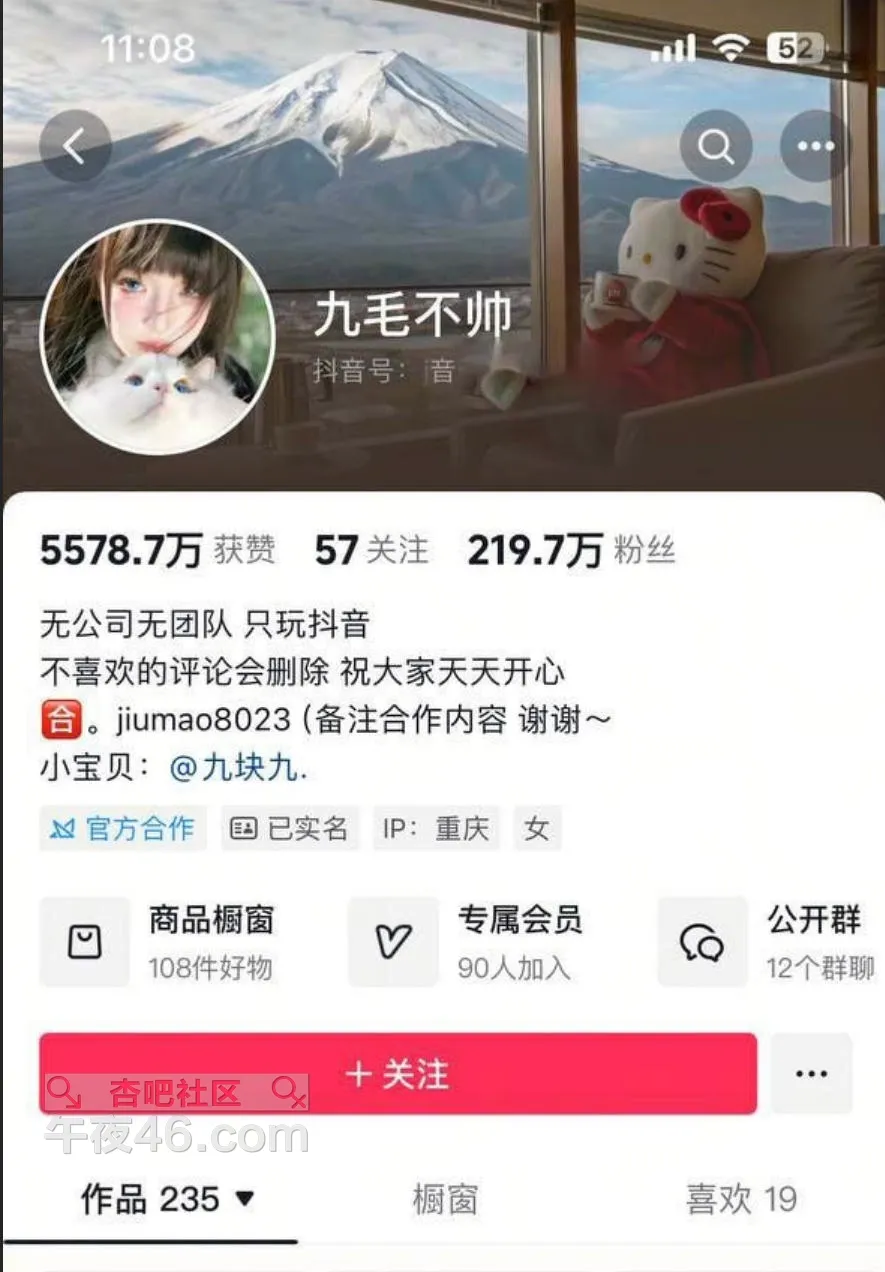Open 公开群 group chats
Image resolution: width=885 pixels, height=1272 pixels.
coord(768,941)
